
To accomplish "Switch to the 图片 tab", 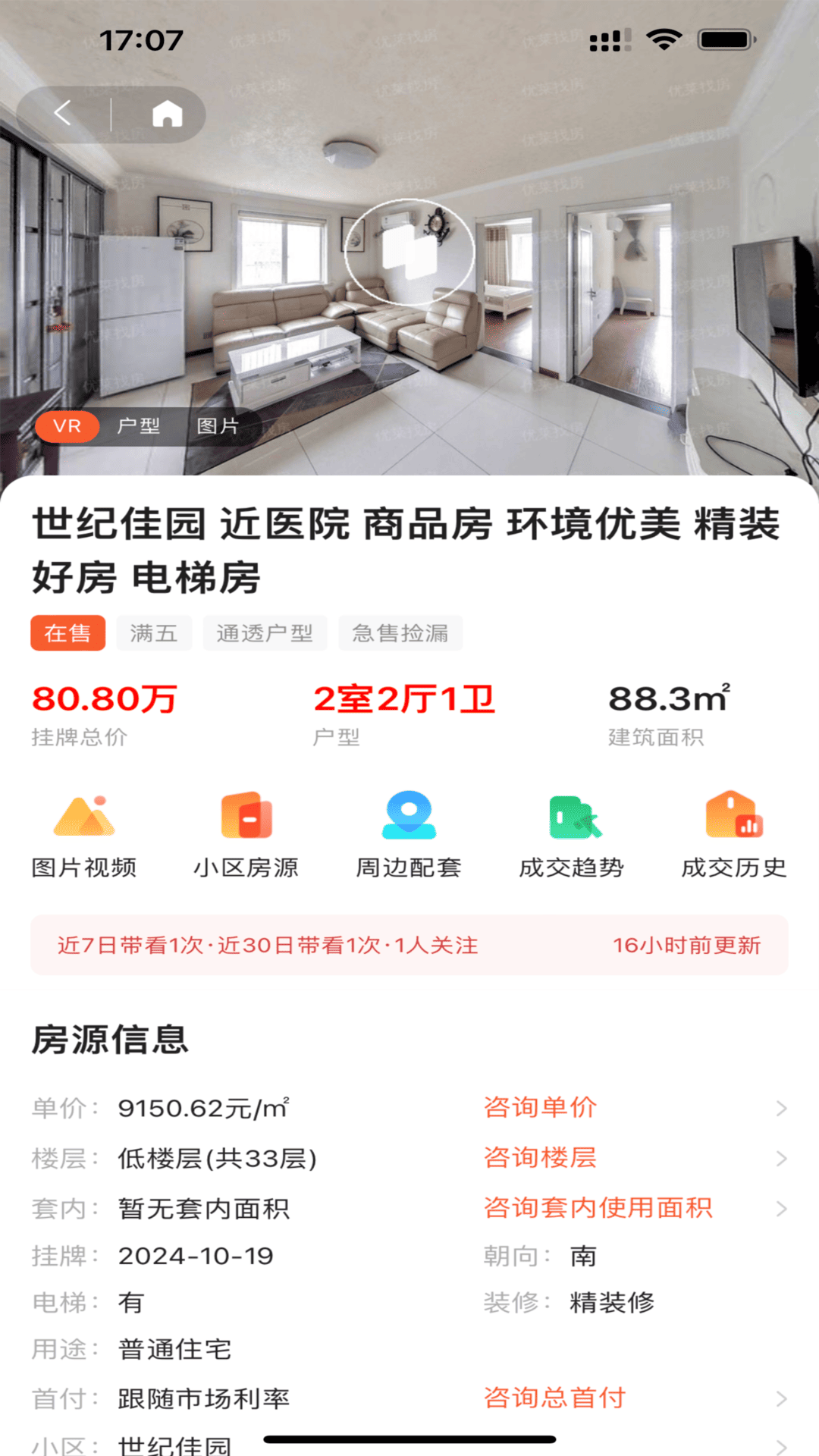I will point(218,426).
